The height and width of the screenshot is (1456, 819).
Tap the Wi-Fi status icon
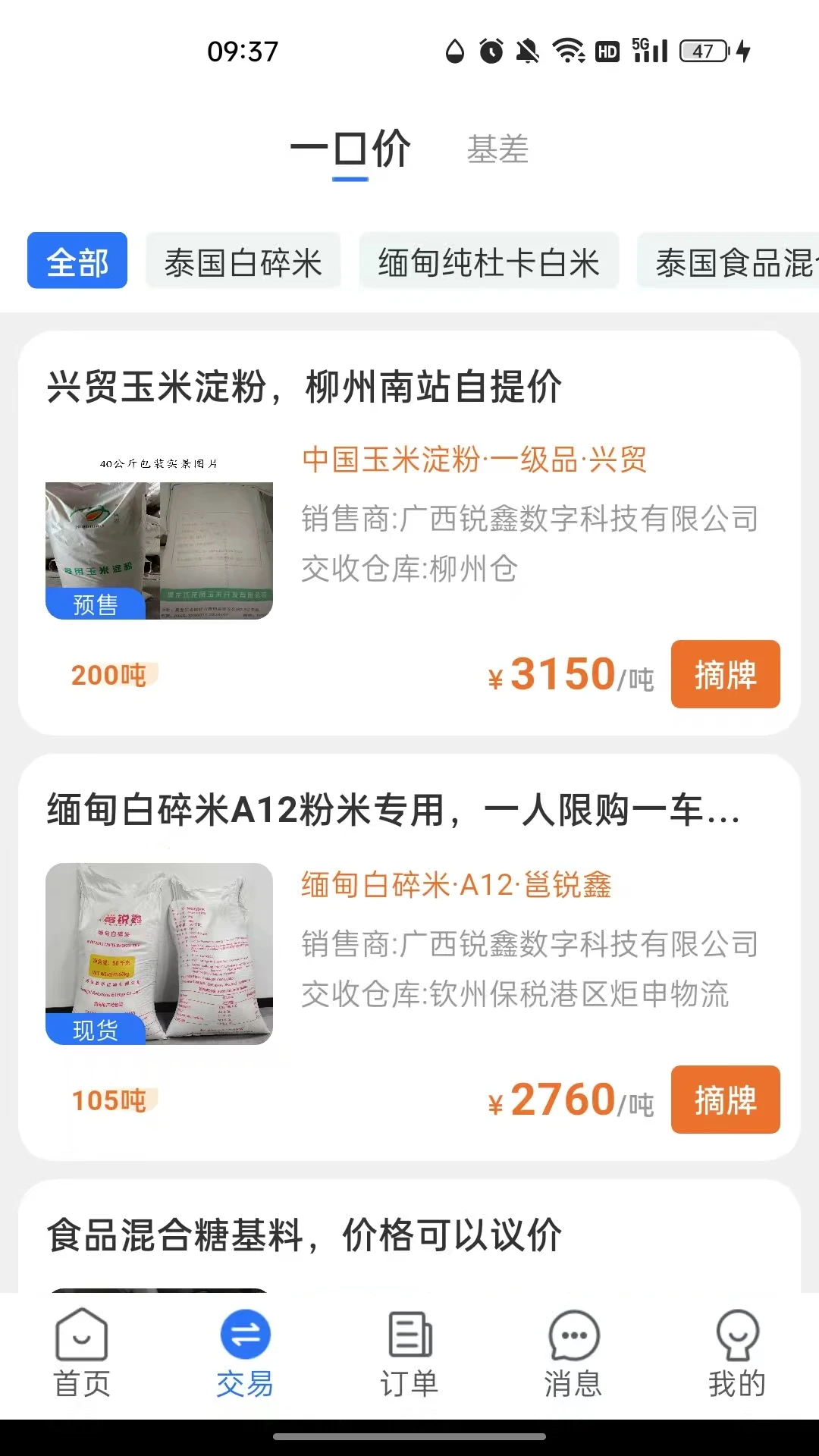tap(566, 50)
